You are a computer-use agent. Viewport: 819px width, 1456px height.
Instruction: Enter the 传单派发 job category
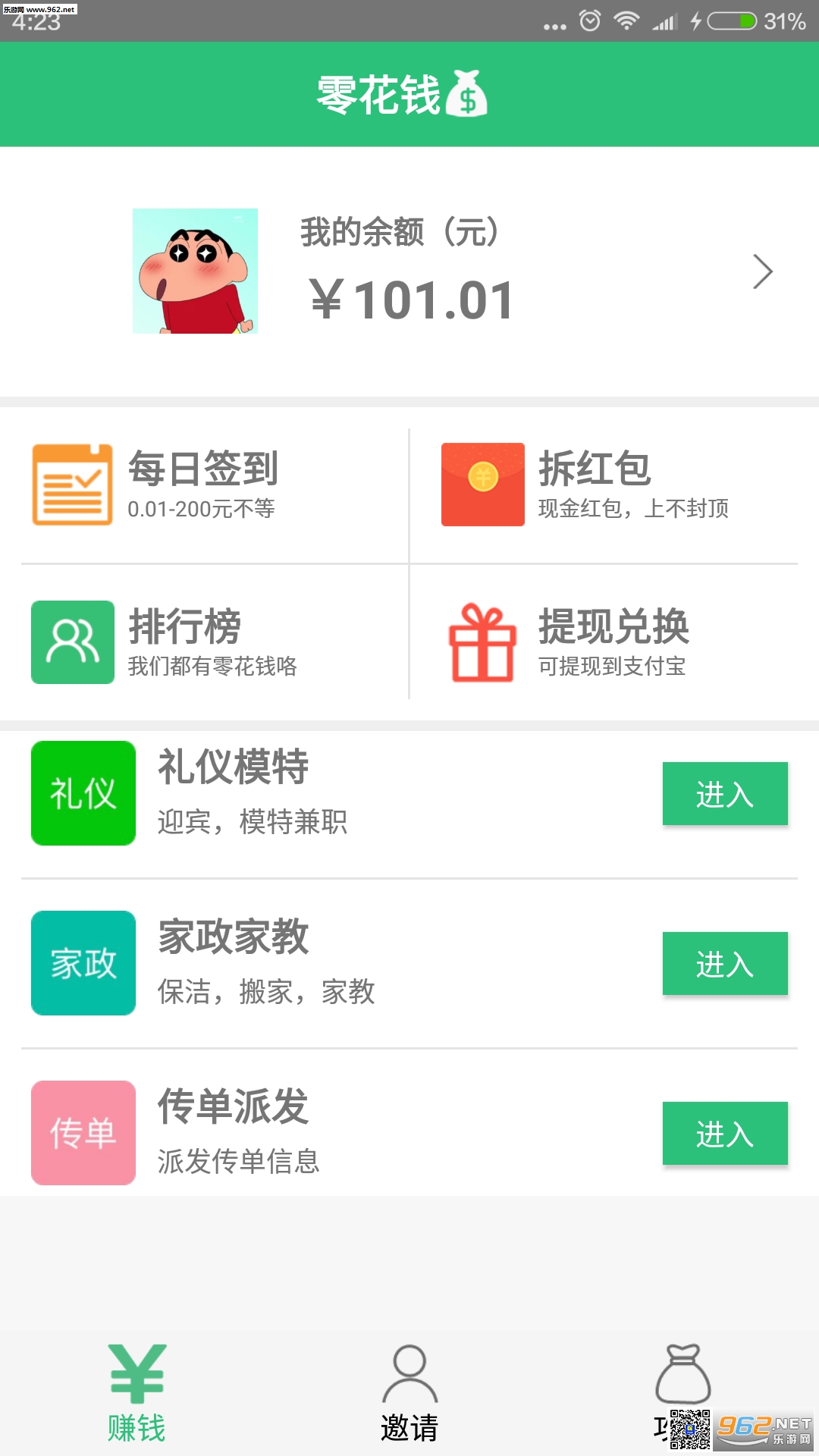724,1133
